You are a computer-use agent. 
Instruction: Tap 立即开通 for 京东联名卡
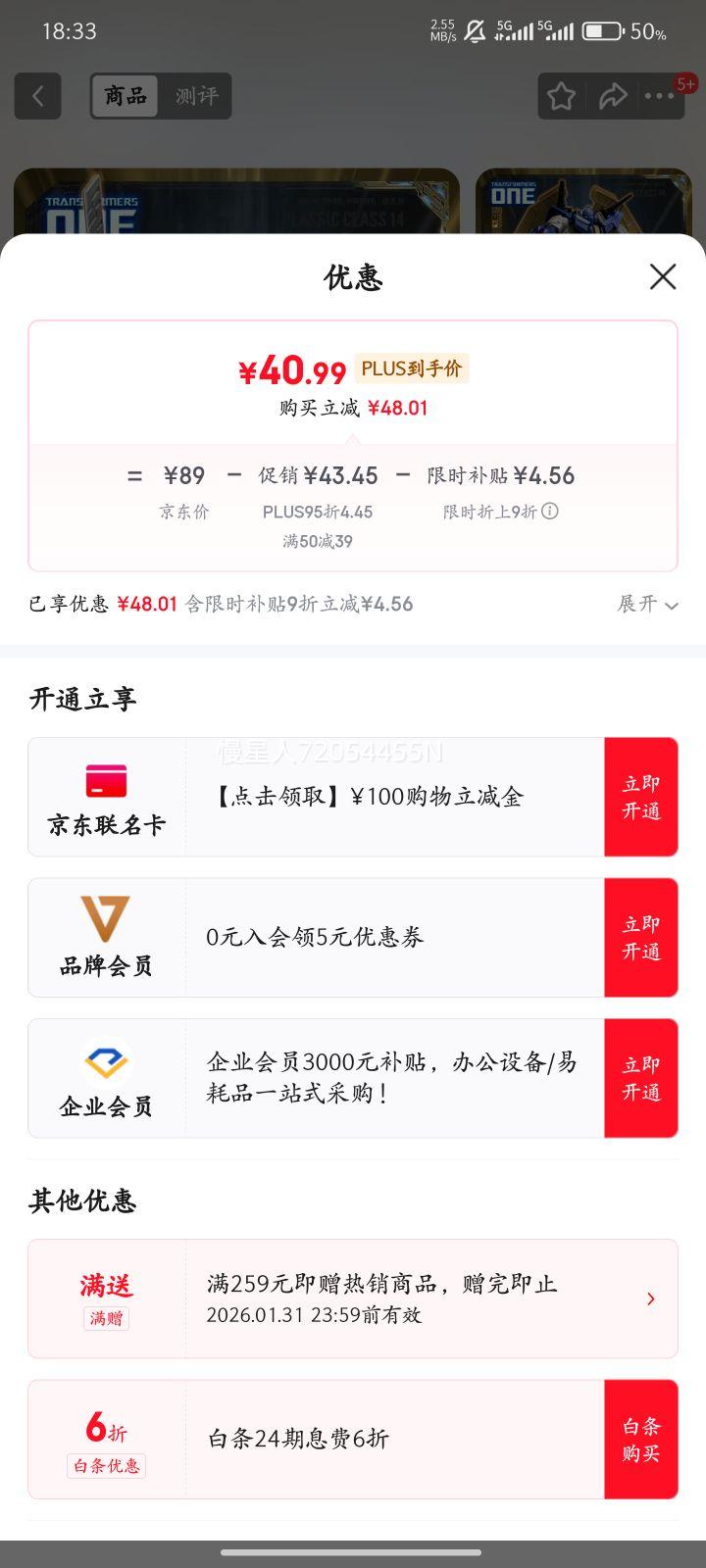640,797
